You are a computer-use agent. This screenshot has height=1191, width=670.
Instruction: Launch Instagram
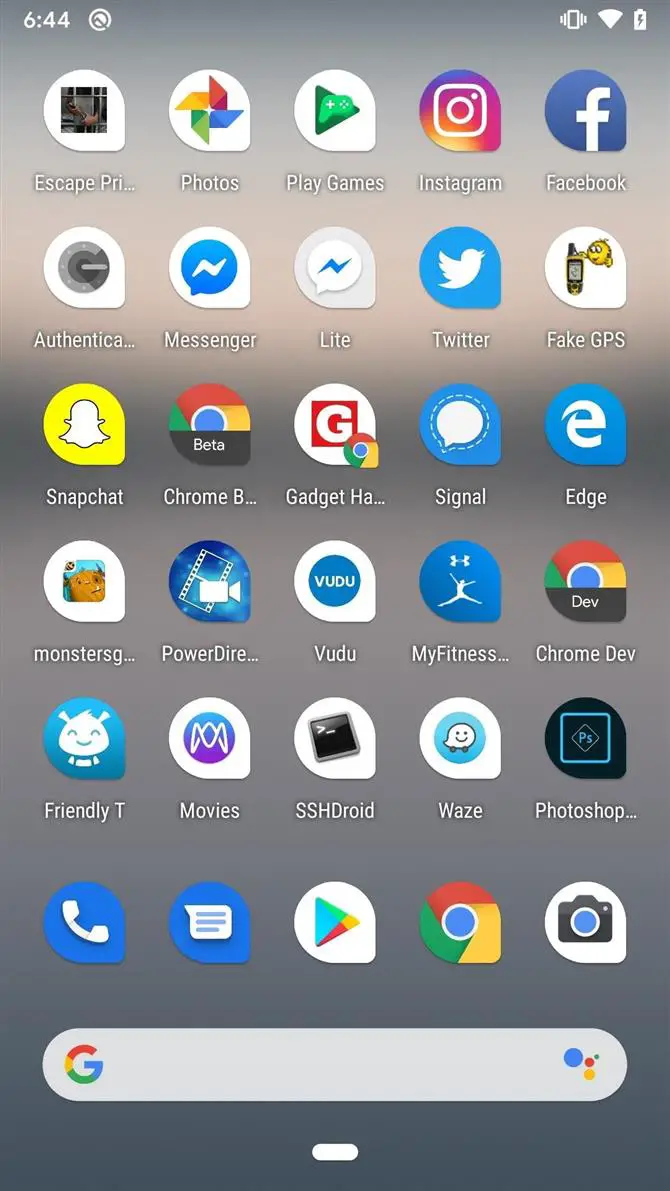(460, 111)
